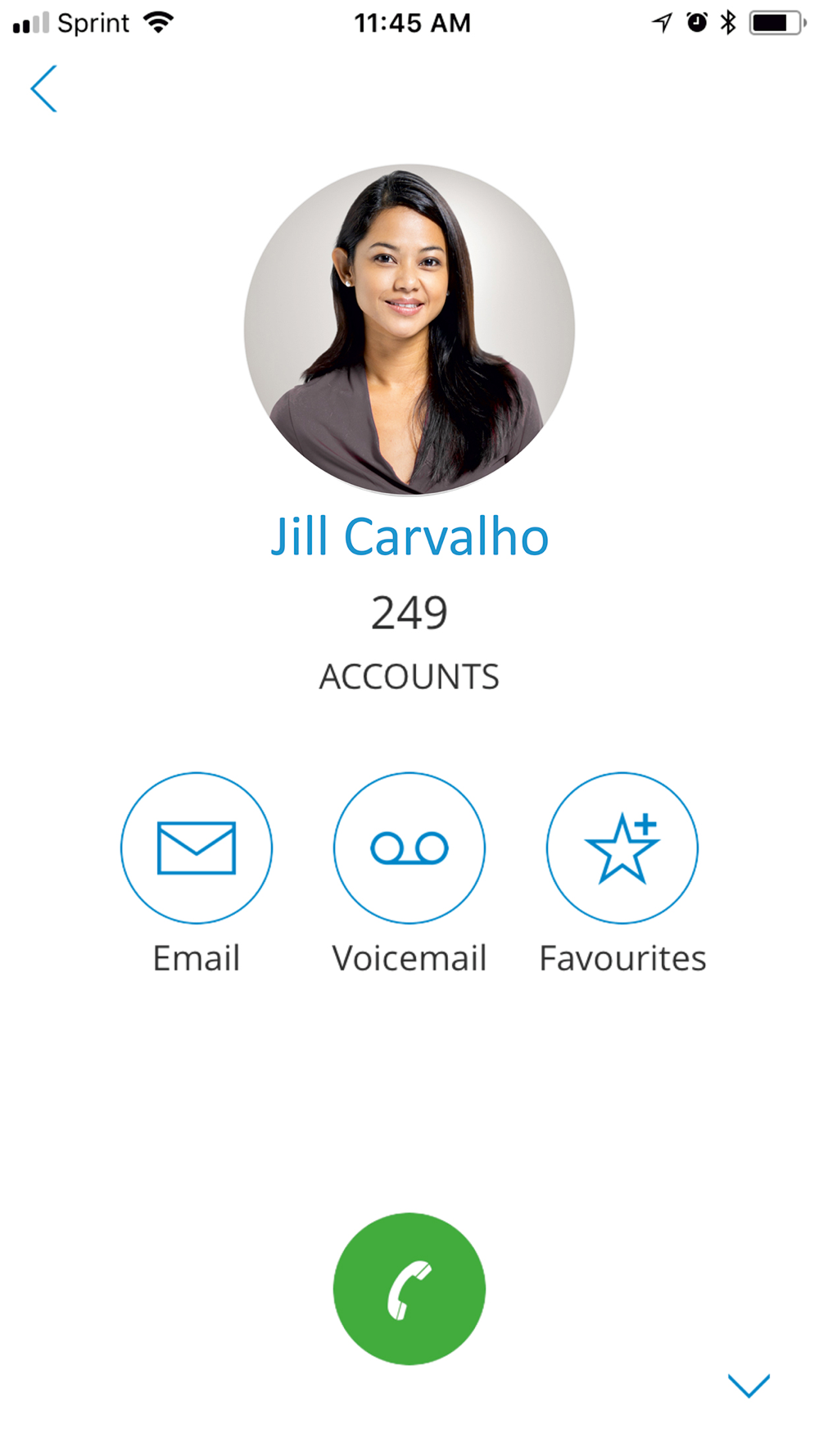This screenshot has width=819, height=1456.
Task: Send an email to Jill Carvalho
Action: click(197, 848)
